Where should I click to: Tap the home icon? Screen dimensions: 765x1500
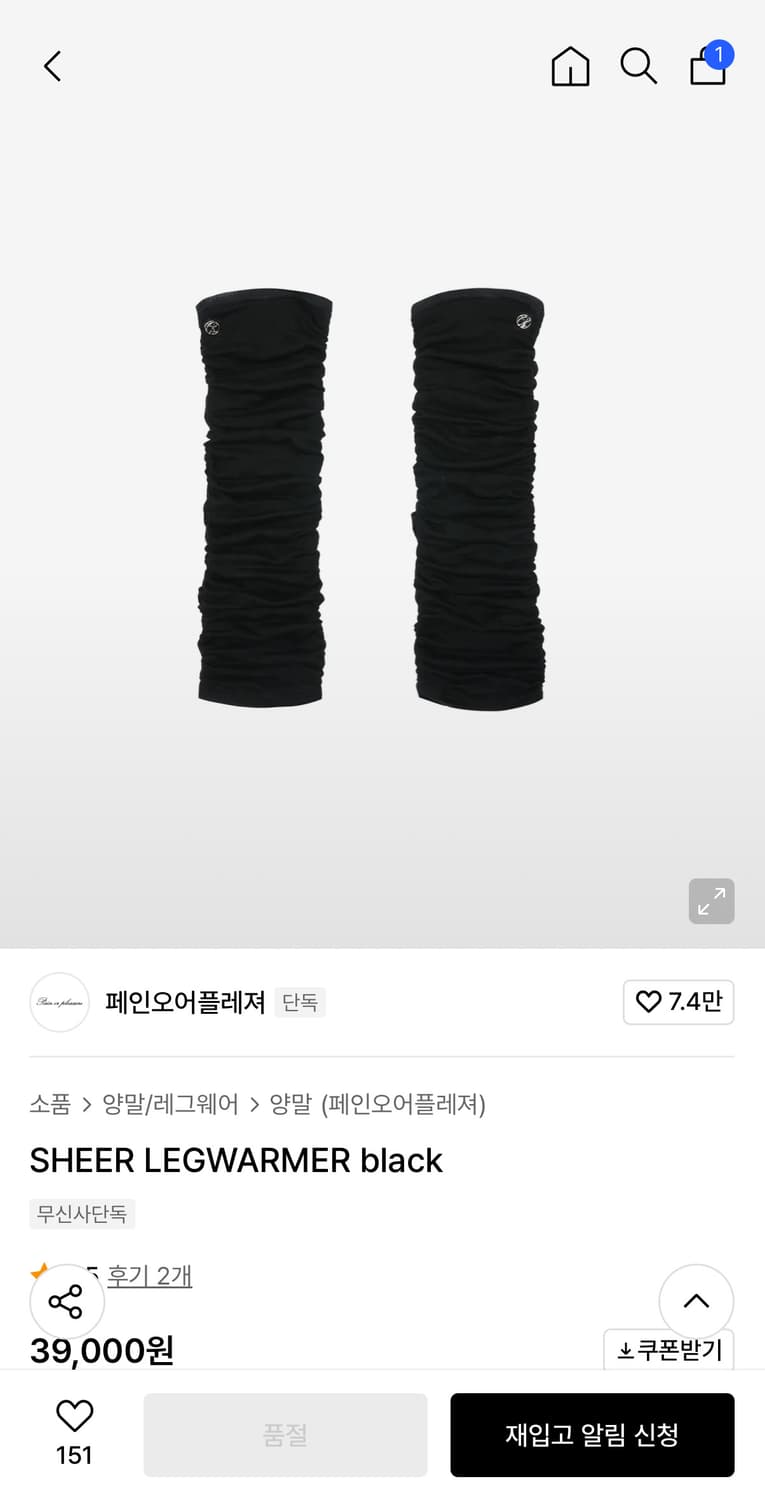coord(569,66)
